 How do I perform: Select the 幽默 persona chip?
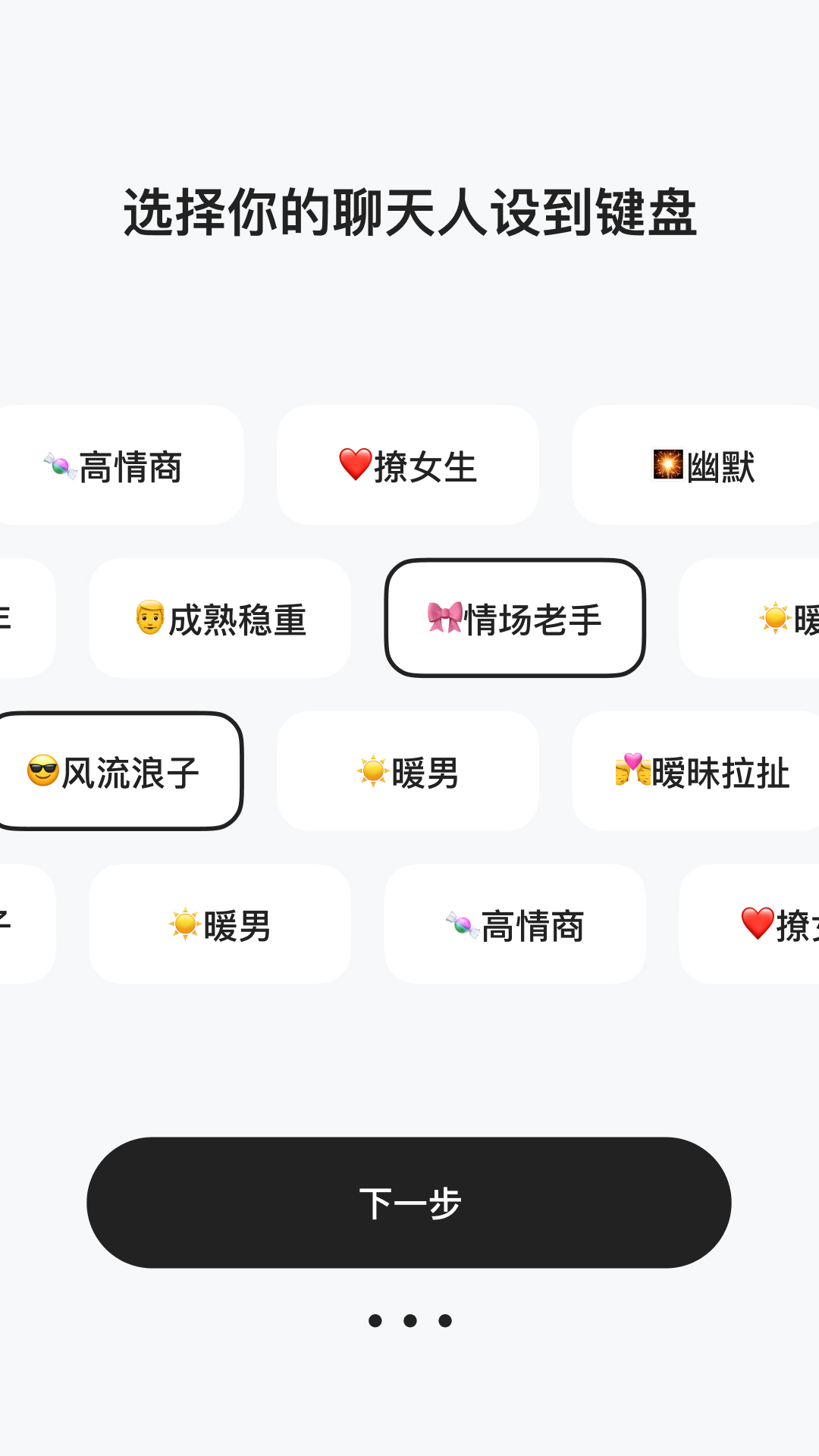coord(696,466)
